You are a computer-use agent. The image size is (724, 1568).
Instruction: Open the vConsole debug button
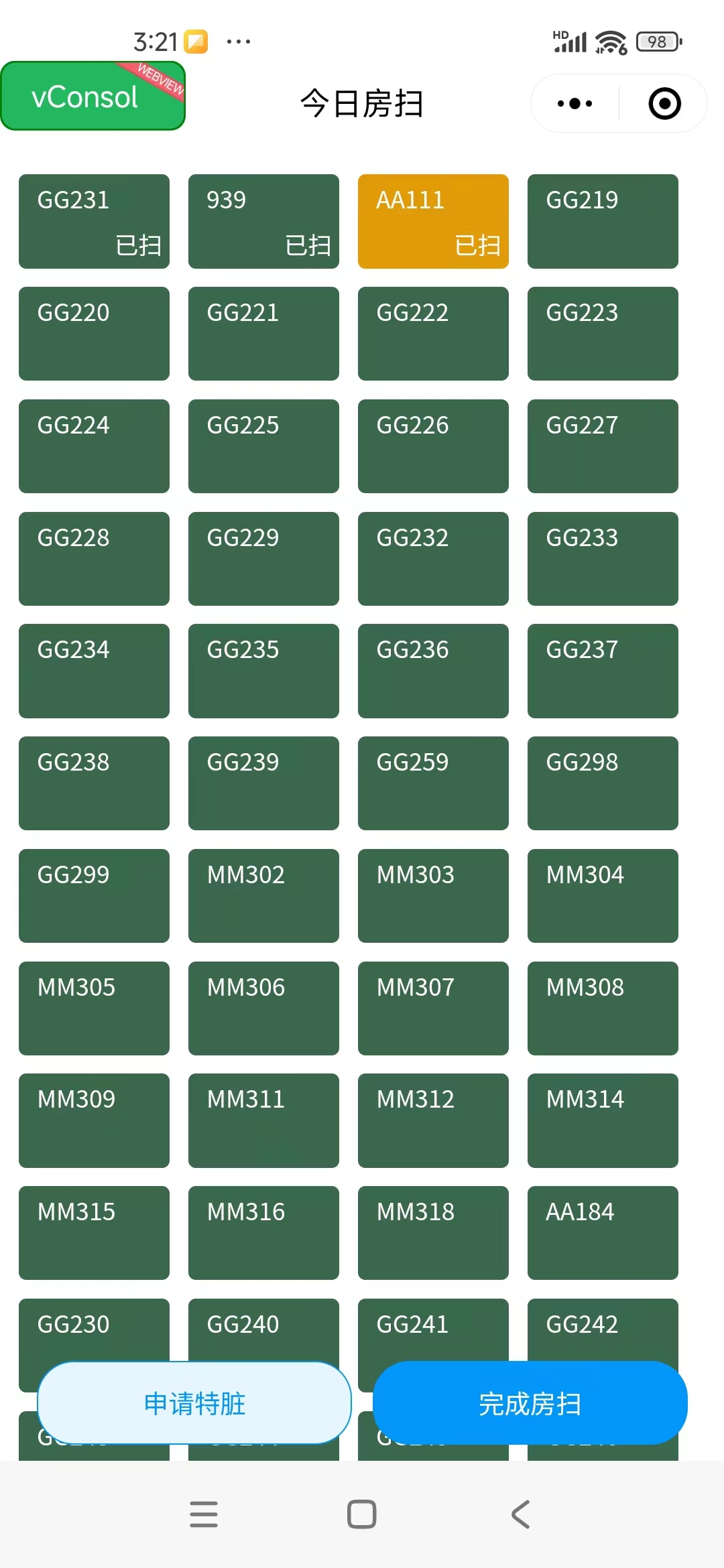(x=93, y=96)
